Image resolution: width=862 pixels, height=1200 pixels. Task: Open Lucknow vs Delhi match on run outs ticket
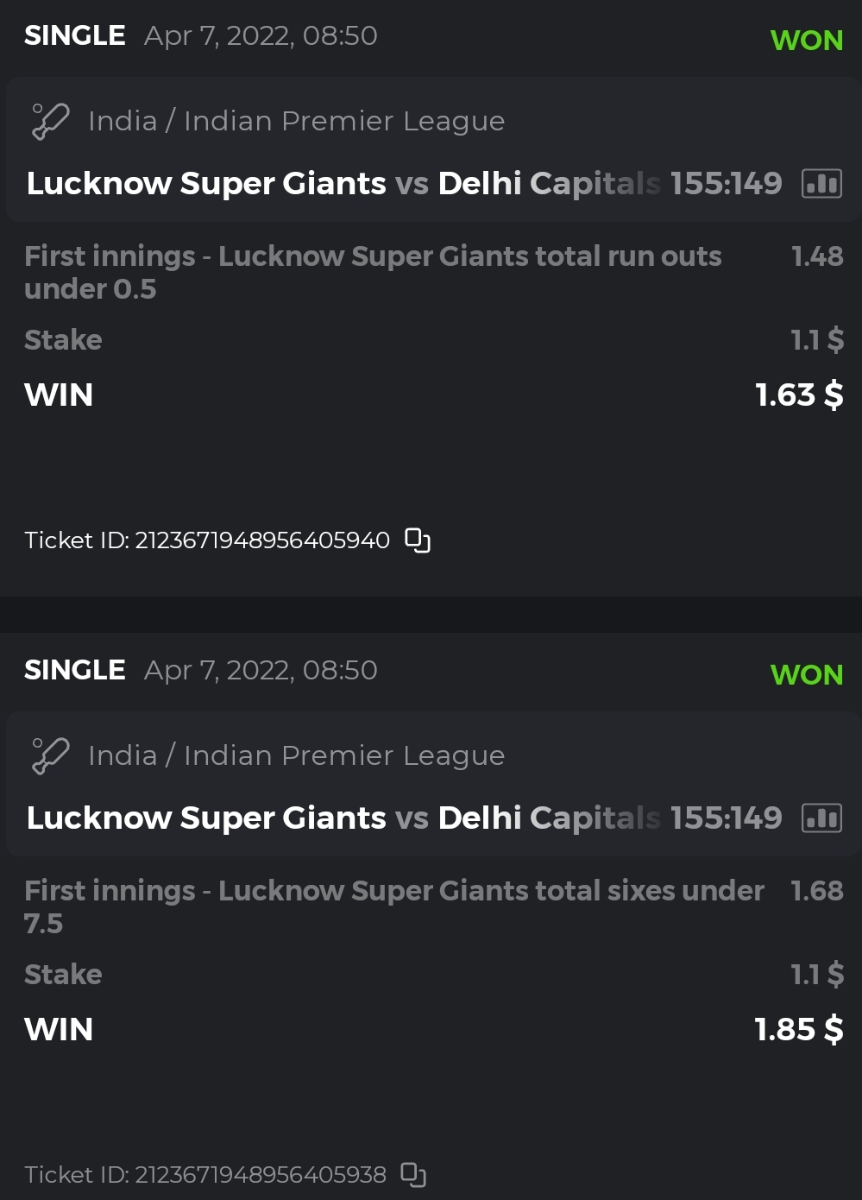click(343, 184)
